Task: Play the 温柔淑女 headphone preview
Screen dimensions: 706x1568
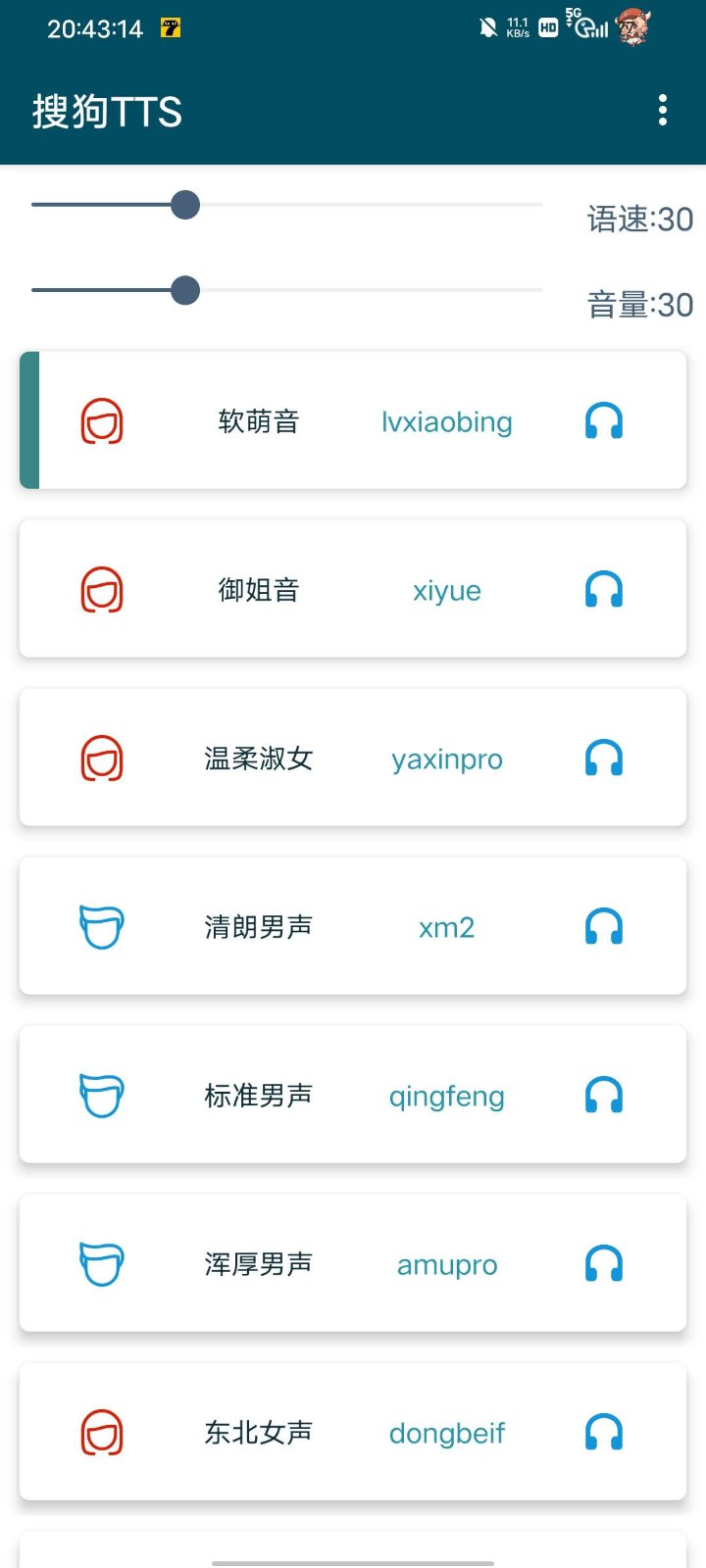Action: 603,759
